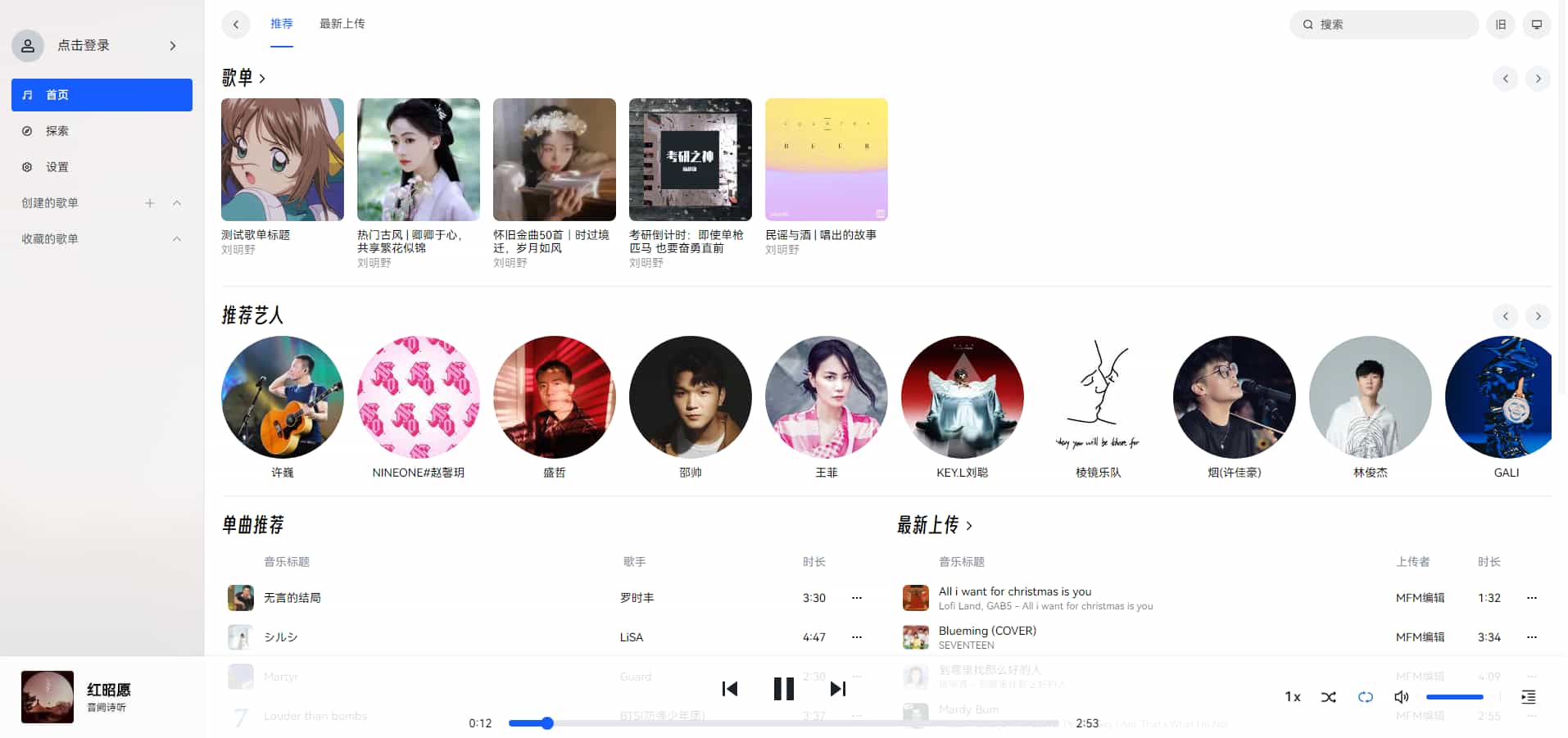Open 设置 in the sidebar
Image resolution: width=1568 pixels, height=738 pixels.
(x=57, y=167)
